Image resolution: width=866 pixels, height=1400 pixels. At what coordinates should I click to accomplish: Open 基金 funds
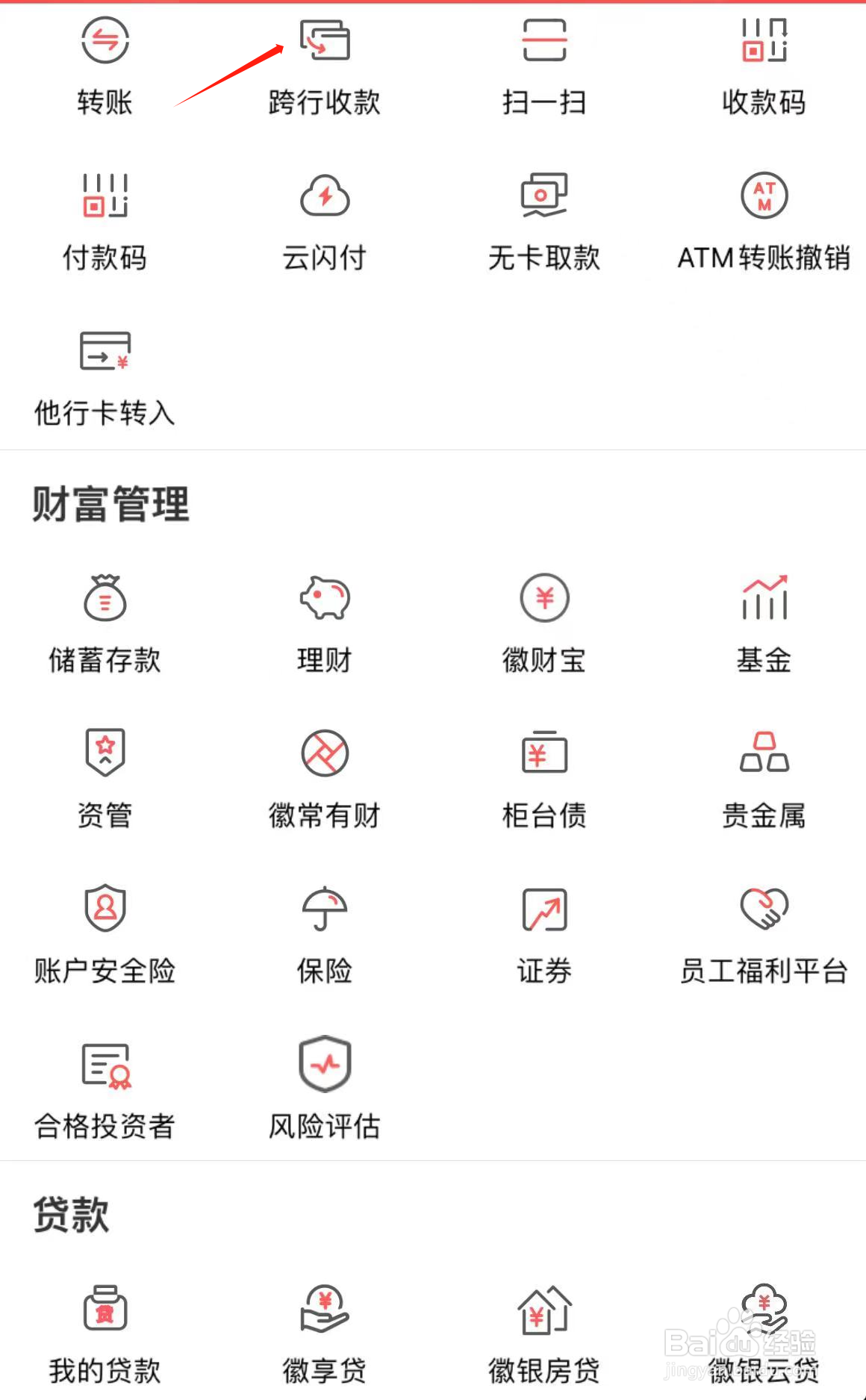coord(764,624)
